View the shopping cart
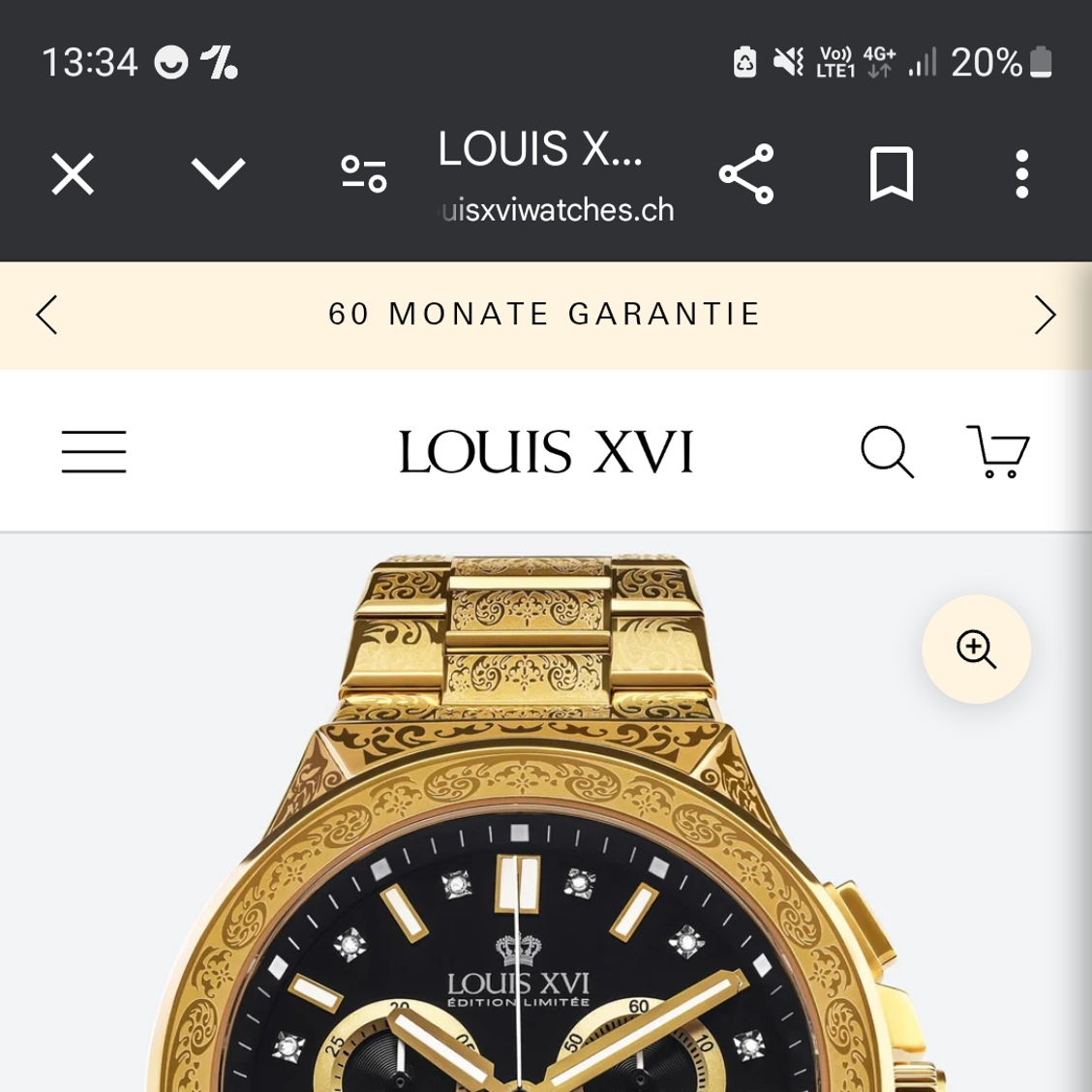 point(998,452)
